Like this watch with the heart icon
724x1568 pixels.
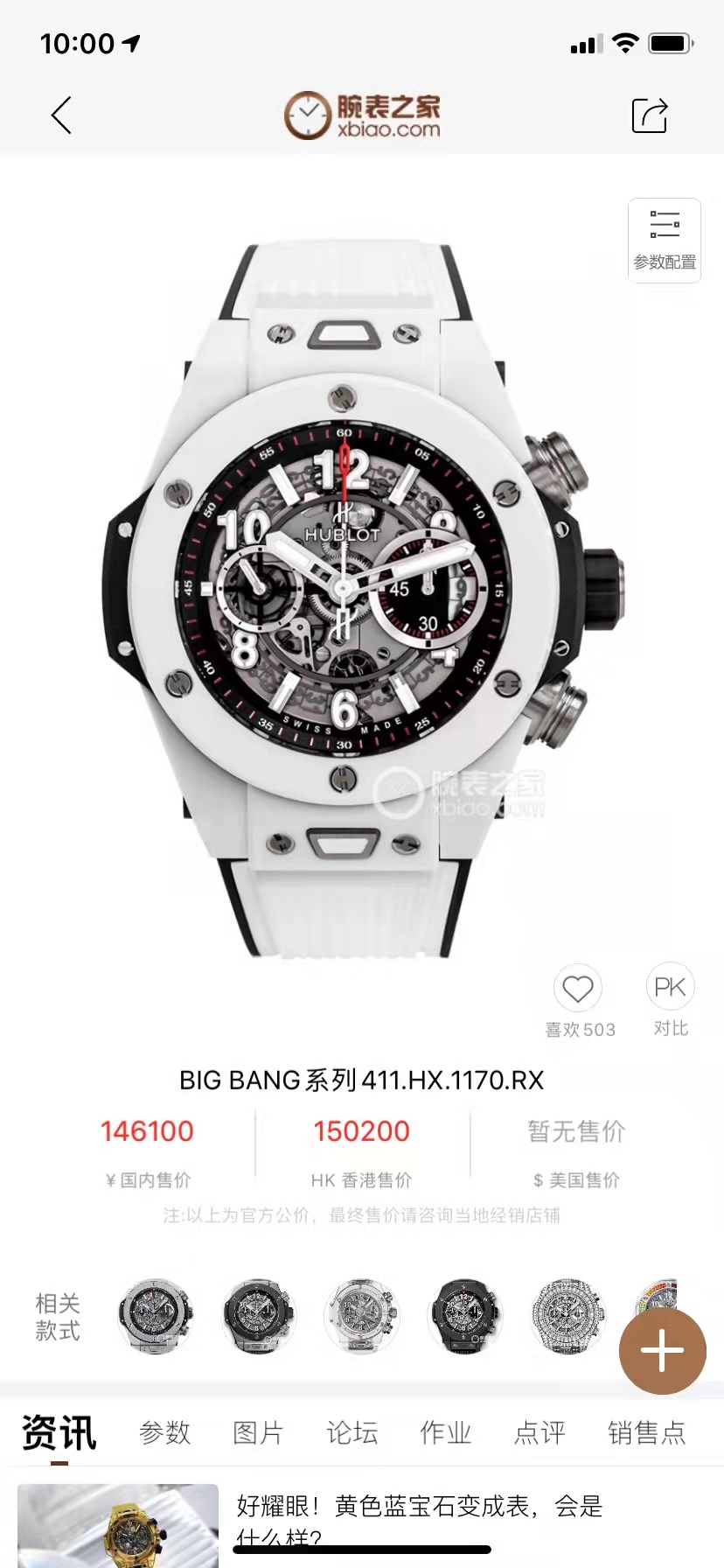578,990
